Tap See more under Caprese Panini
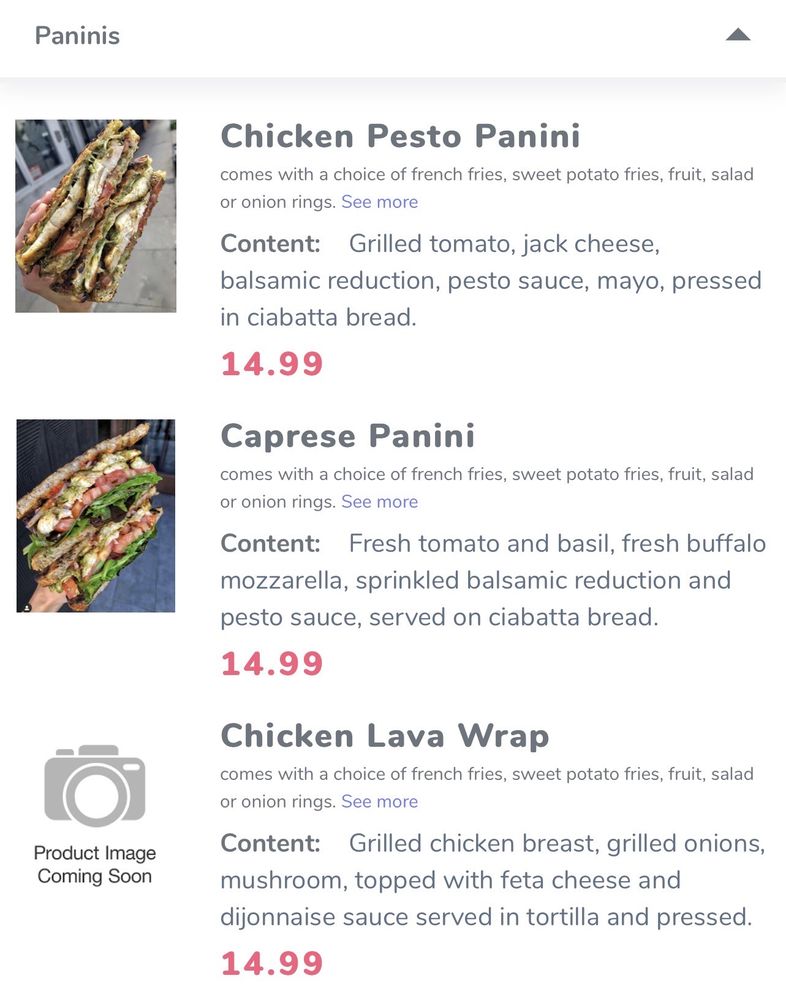The image size is (786, 1000). [x=379, y=502]
